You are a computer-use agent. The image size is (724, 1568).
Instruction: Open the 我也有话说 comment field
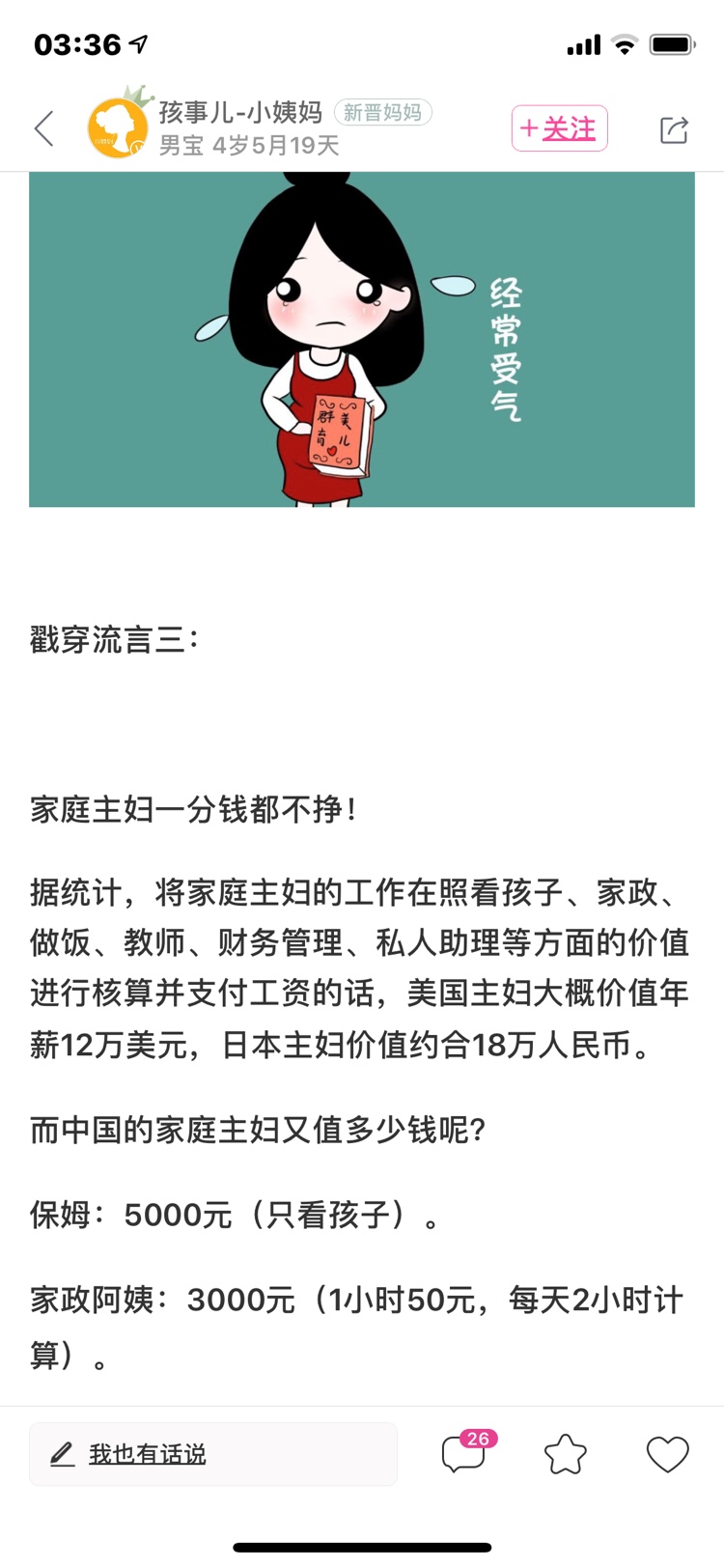point(212,1453)
